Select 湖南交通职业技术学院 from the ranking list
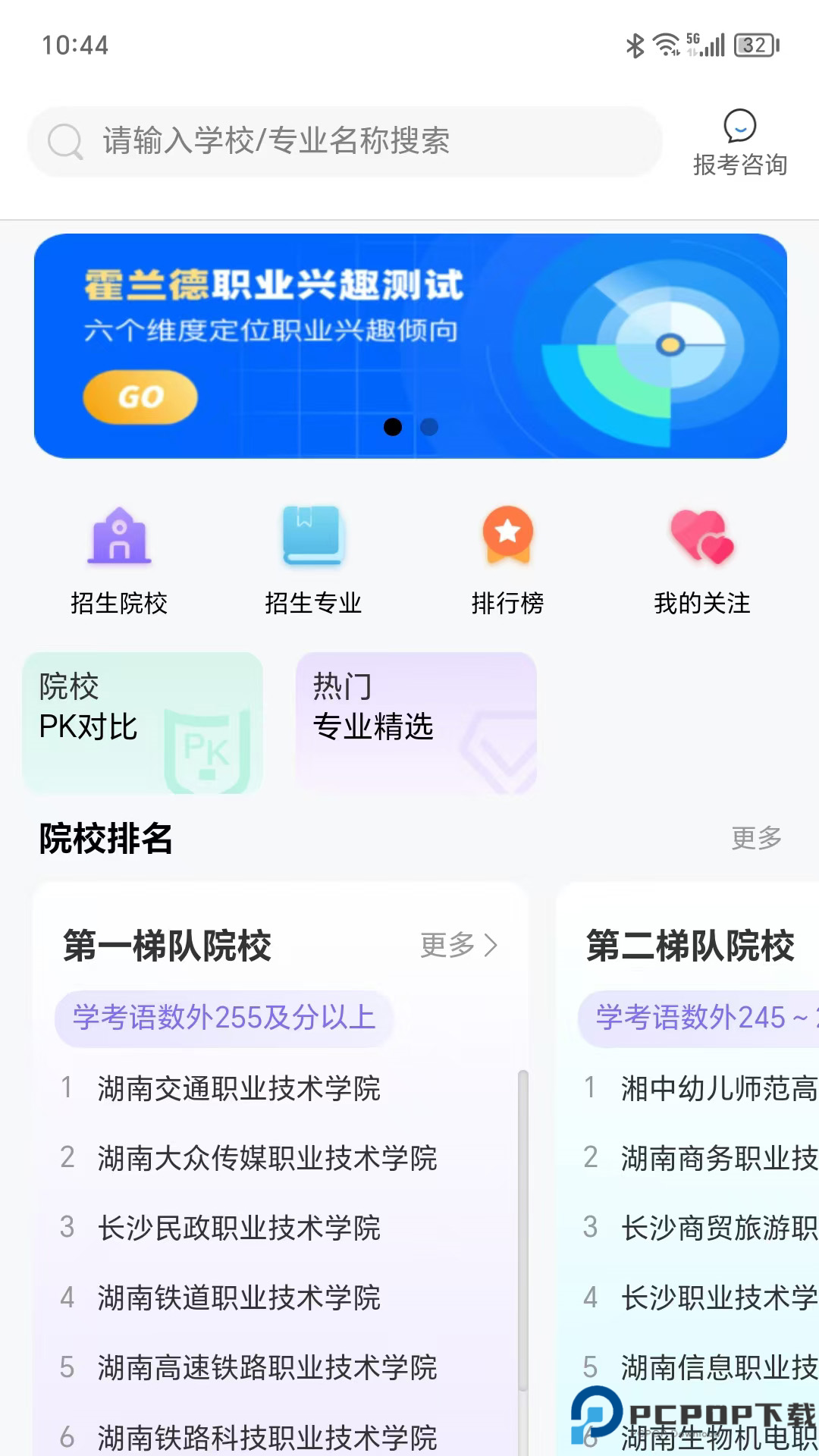Screen dimensions: 819x1456 point(243,1087)
